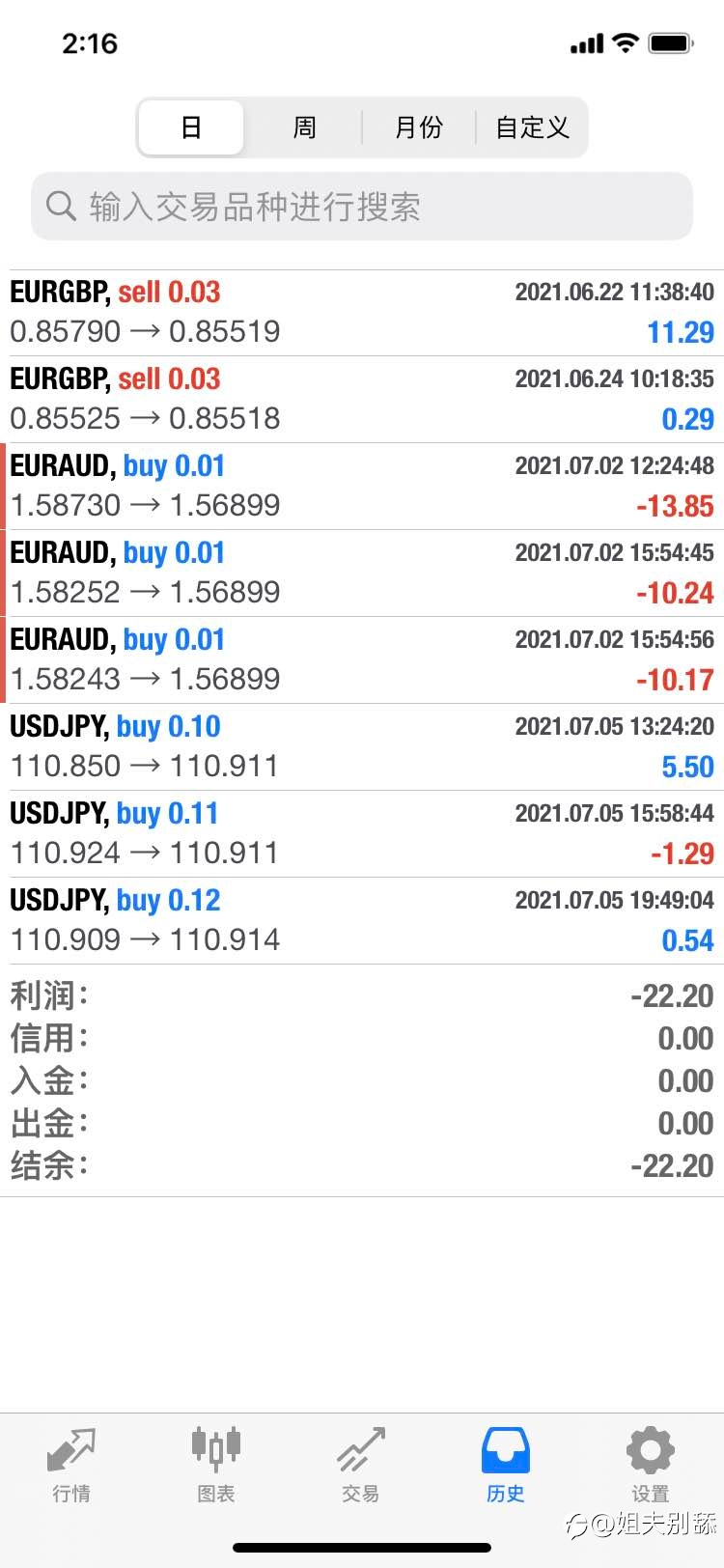Open the EURGBP sell trade with 11.29 profit
This screenshot has height=1568, width=724.
pos(362,313)
